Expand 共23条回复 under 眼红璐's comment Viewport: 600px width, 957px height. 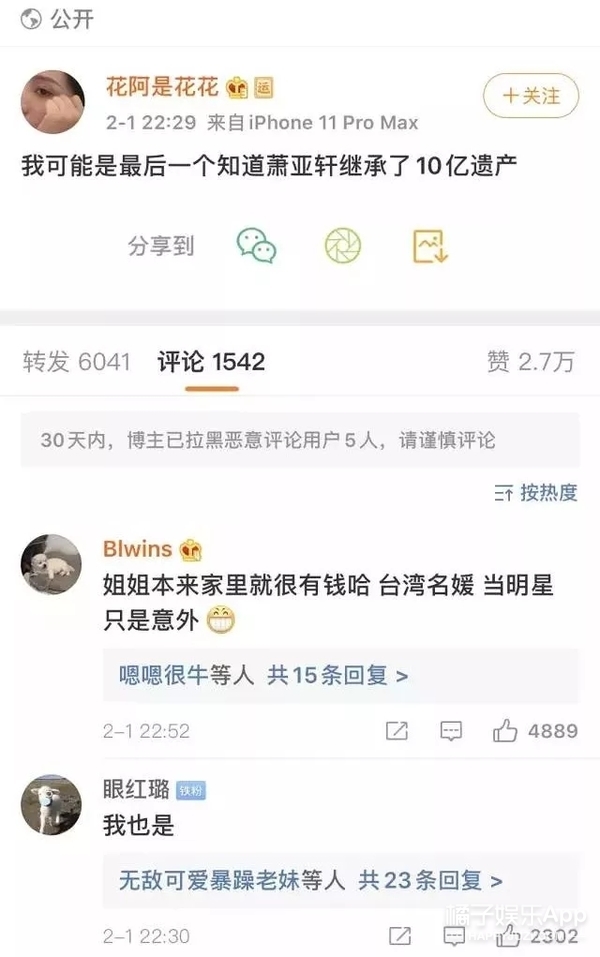[430, 881]
